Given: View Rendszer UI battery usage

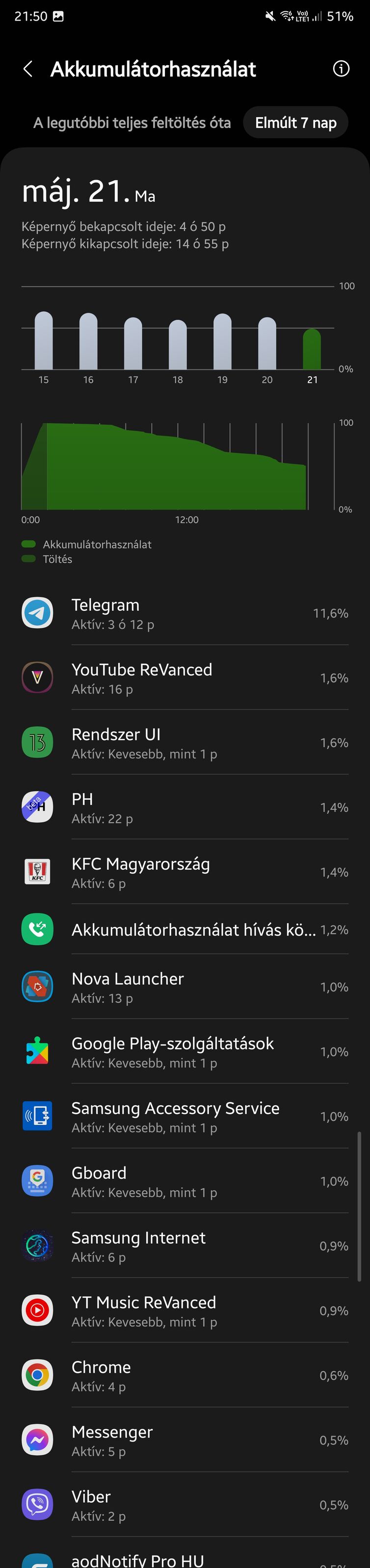Looking at the screenshot, I should tap(185, 743).
